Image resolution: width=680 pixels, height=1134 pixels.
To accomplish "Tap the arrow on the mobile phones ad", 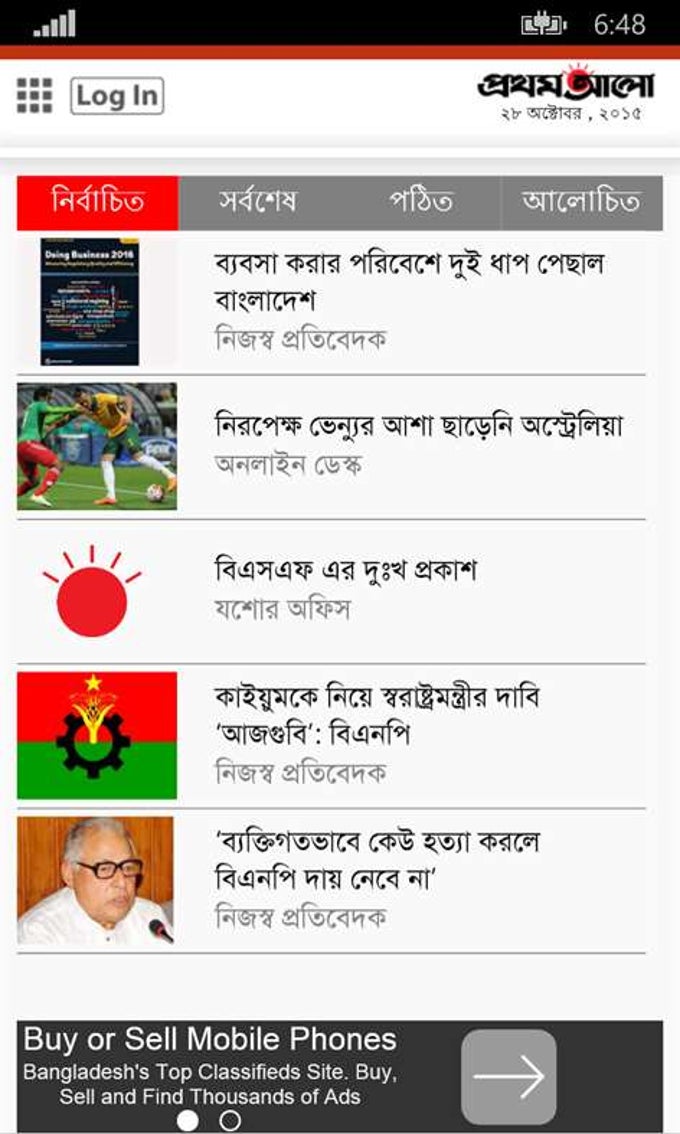I will click(x=509, y=1076).
